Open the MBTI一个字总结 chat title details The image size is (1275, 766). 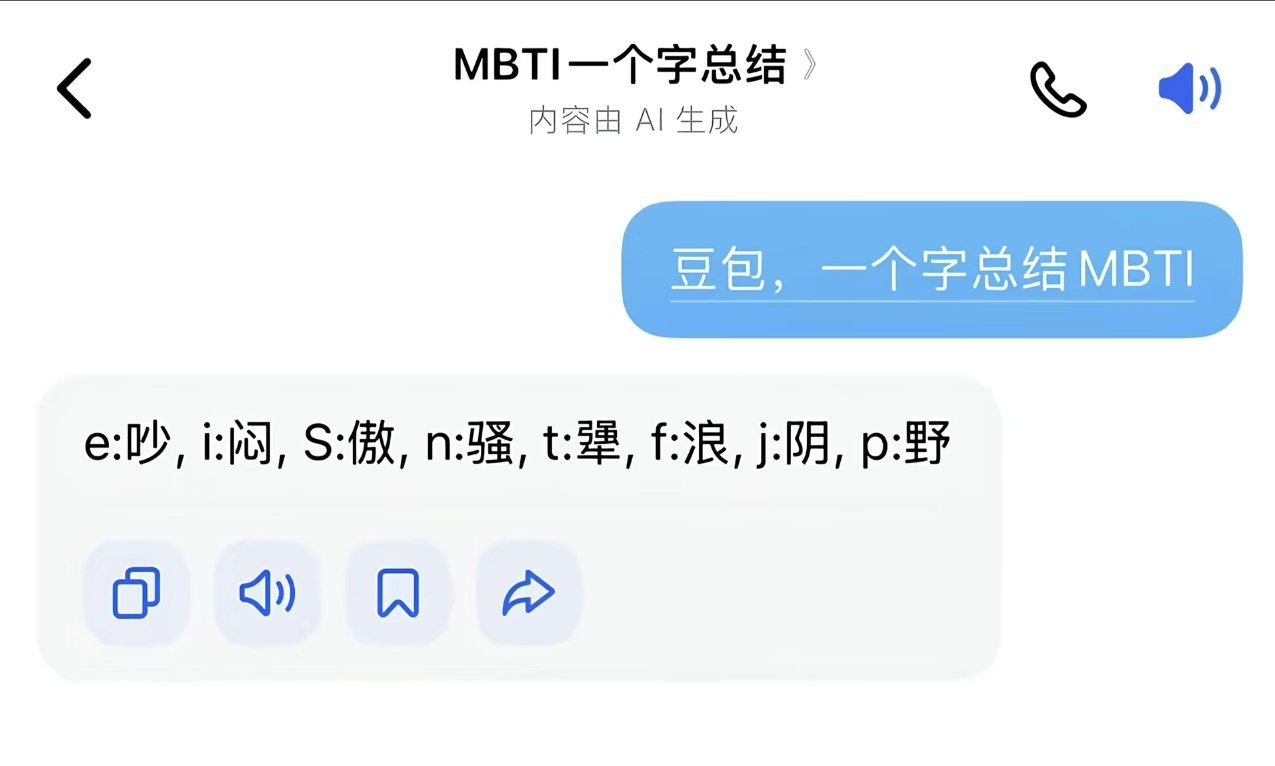(x=635, y=66)
